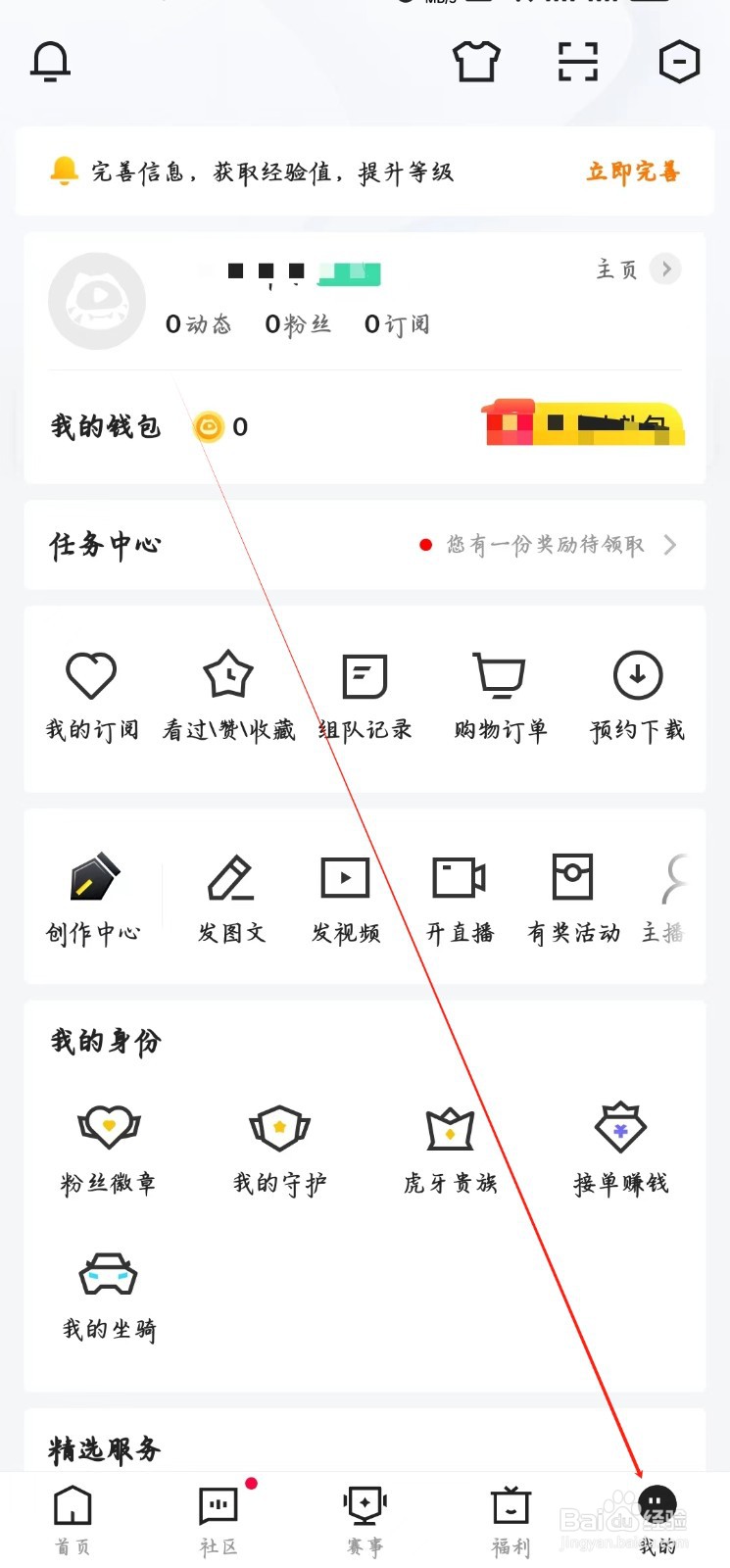Screen dimensions: 730x1568
Task: Tap the QR scan icon at top
Action: [x=577, y=61]
